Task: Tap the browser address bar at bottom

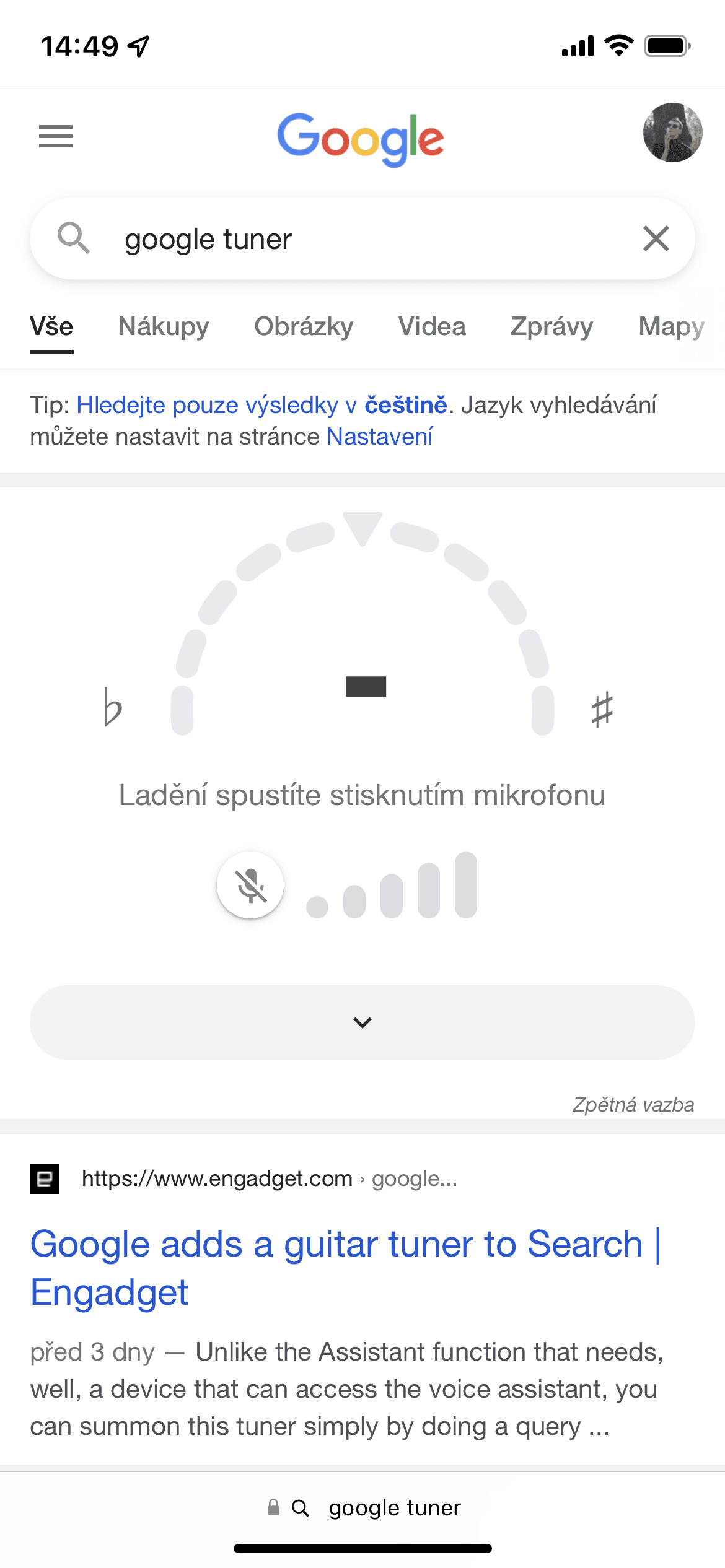Action: [x=394, y=1508]
